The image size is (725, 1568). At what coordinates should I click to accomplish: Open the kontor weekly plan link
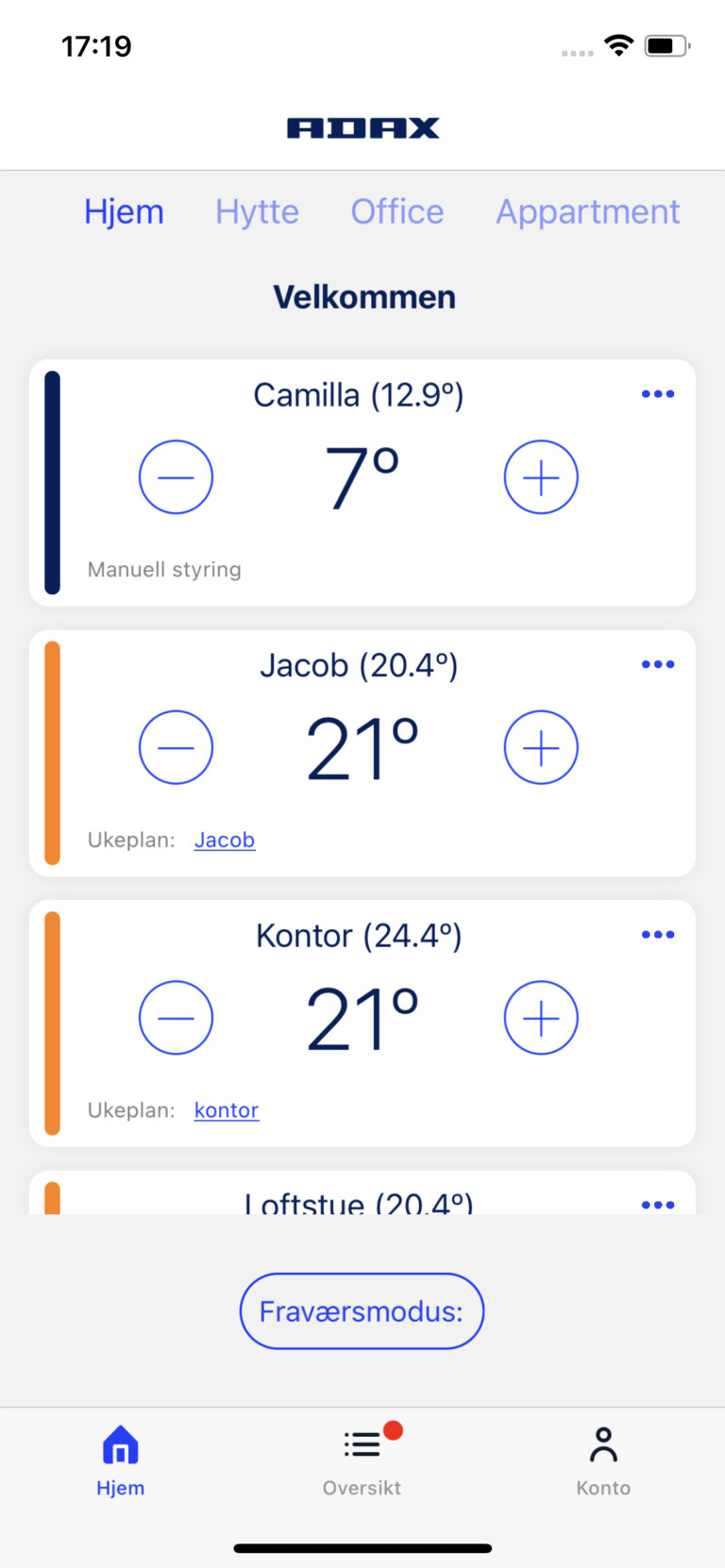227,1110
